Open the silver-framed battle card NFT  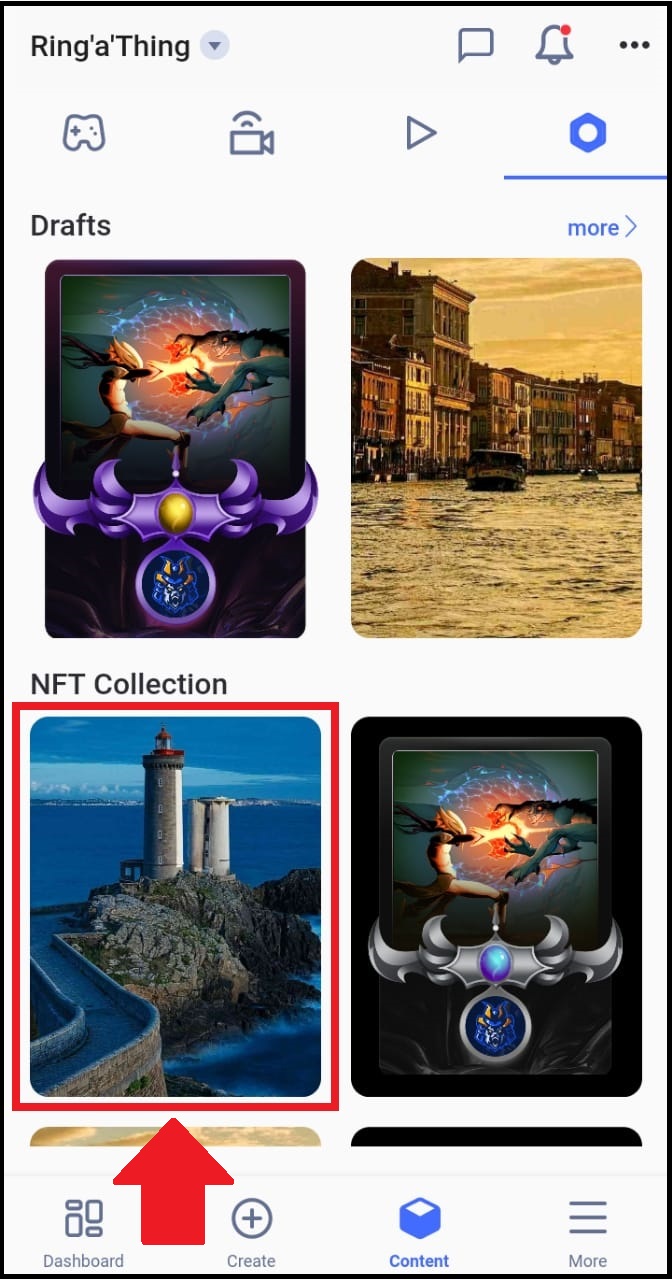pyautogui.click(x=496, y=906)
